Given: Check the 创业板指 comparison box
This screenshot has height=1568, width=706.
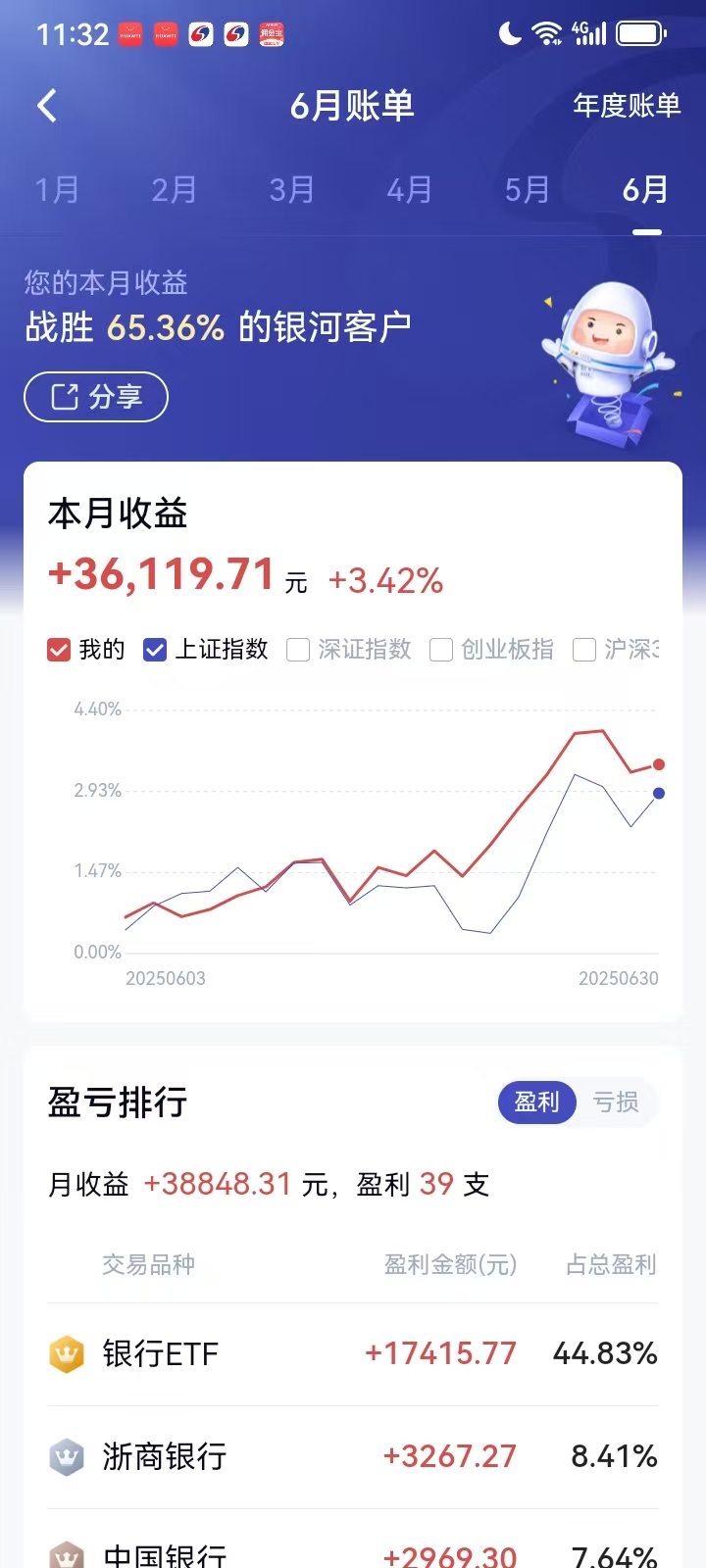Looking at the screenshot, I should coord(441,650).
